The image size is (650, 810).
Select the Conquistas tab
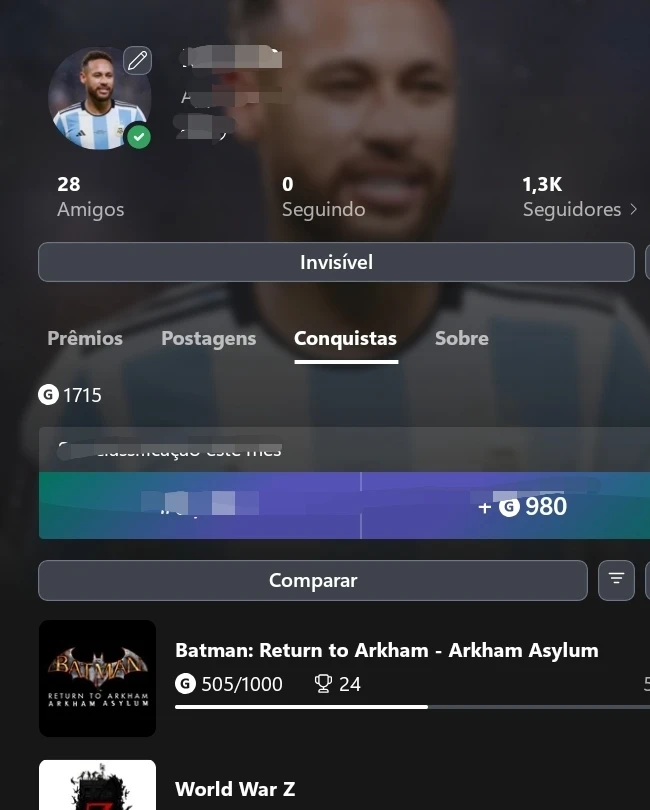coord(345,339)
